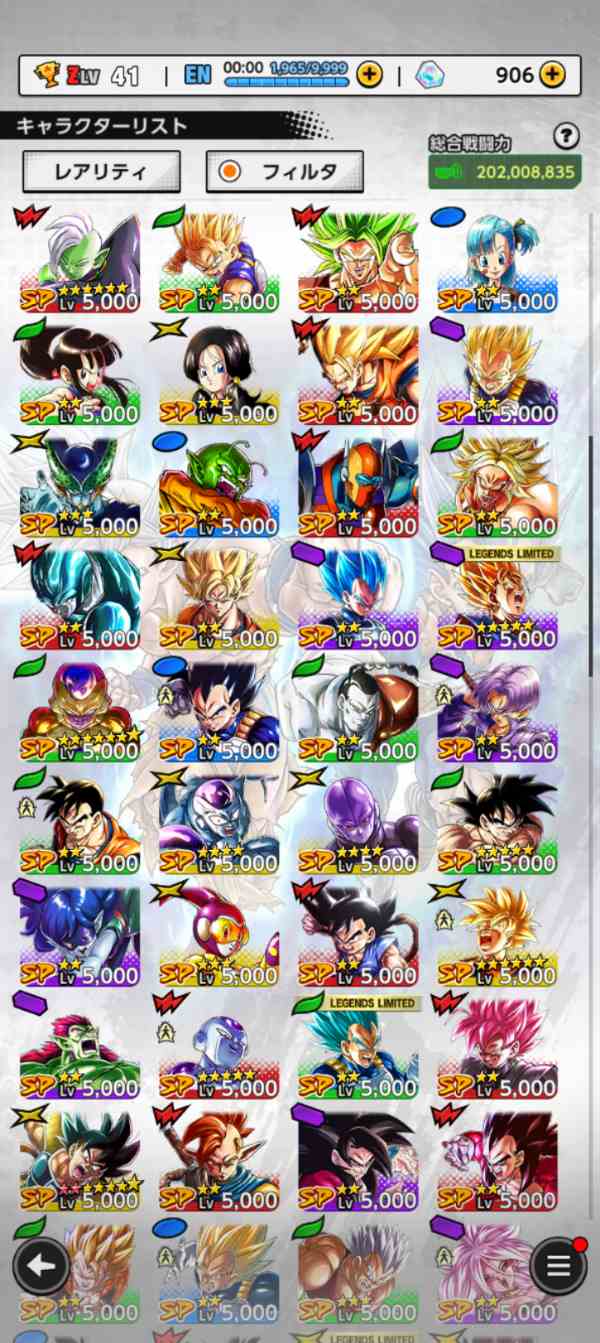The height and width of the screenshot is (1343, 600).
Task: Select the Zamasu character card
Action: coord(80,262)
